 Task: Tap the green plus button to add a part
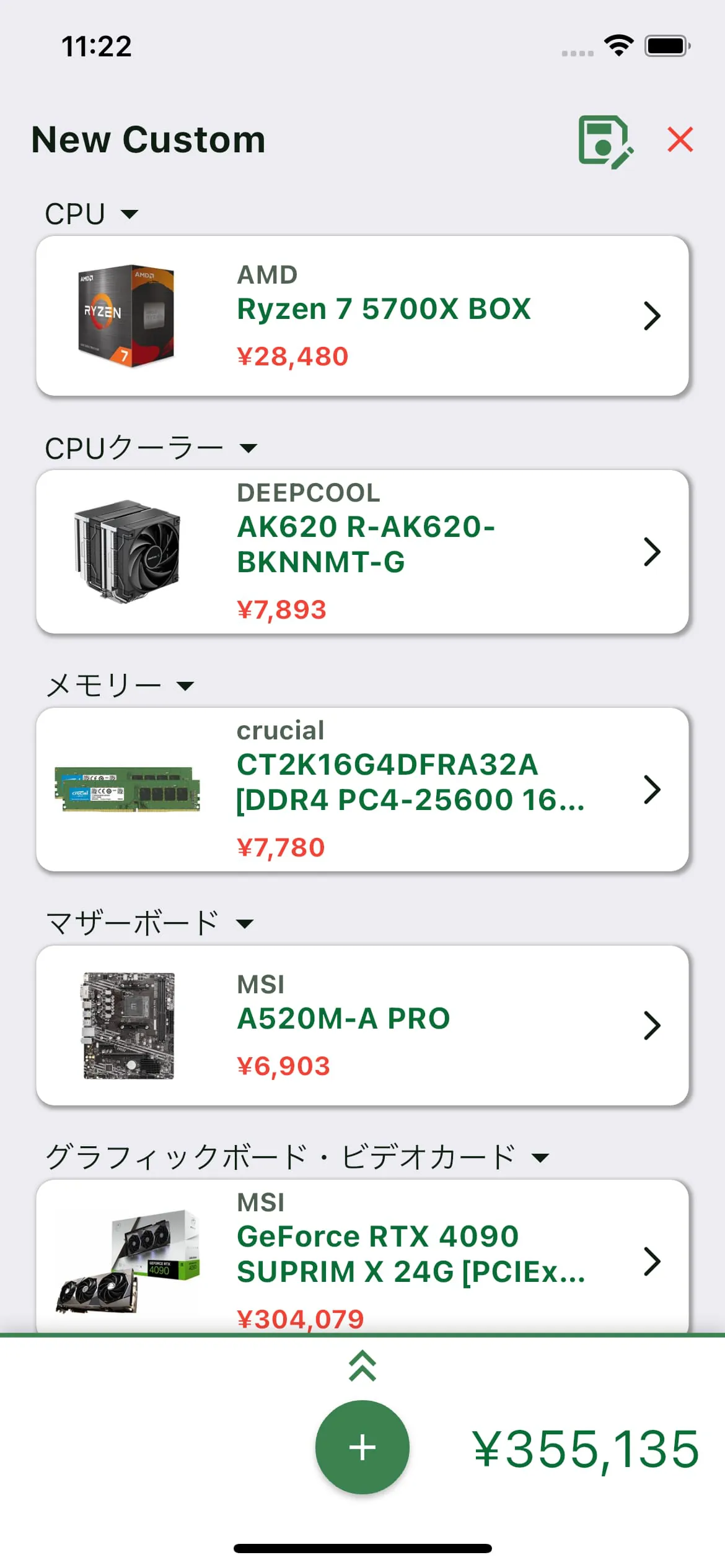362,1447
